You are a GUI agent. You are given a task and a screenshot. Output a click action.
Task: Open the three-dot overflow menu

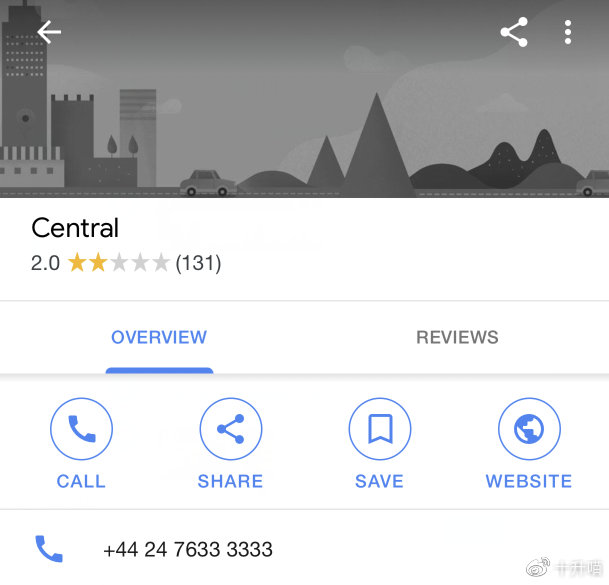(568, 32)
